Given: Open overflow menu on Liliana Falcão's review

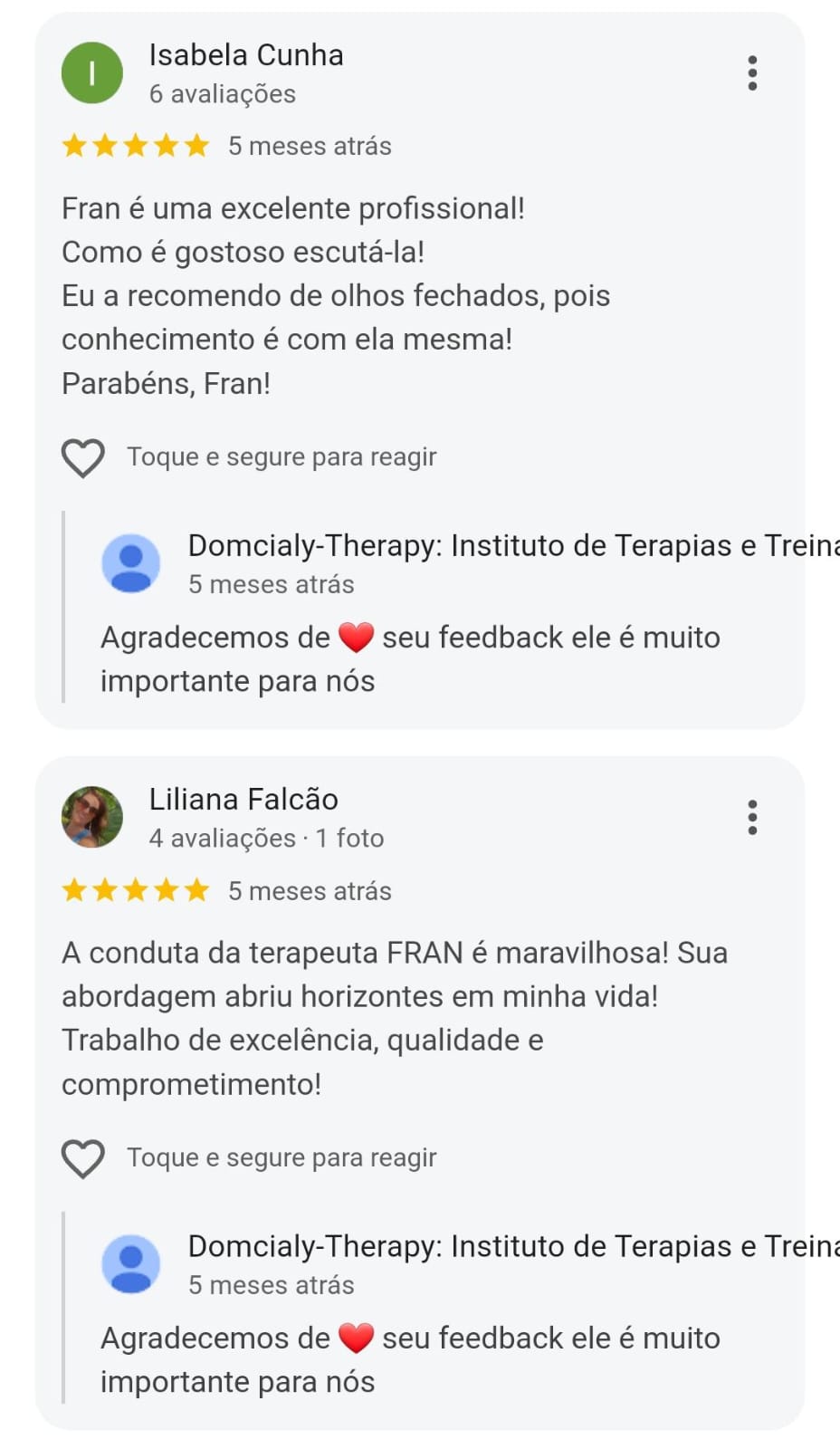Looking at the screenshot, I should (752, 818).
